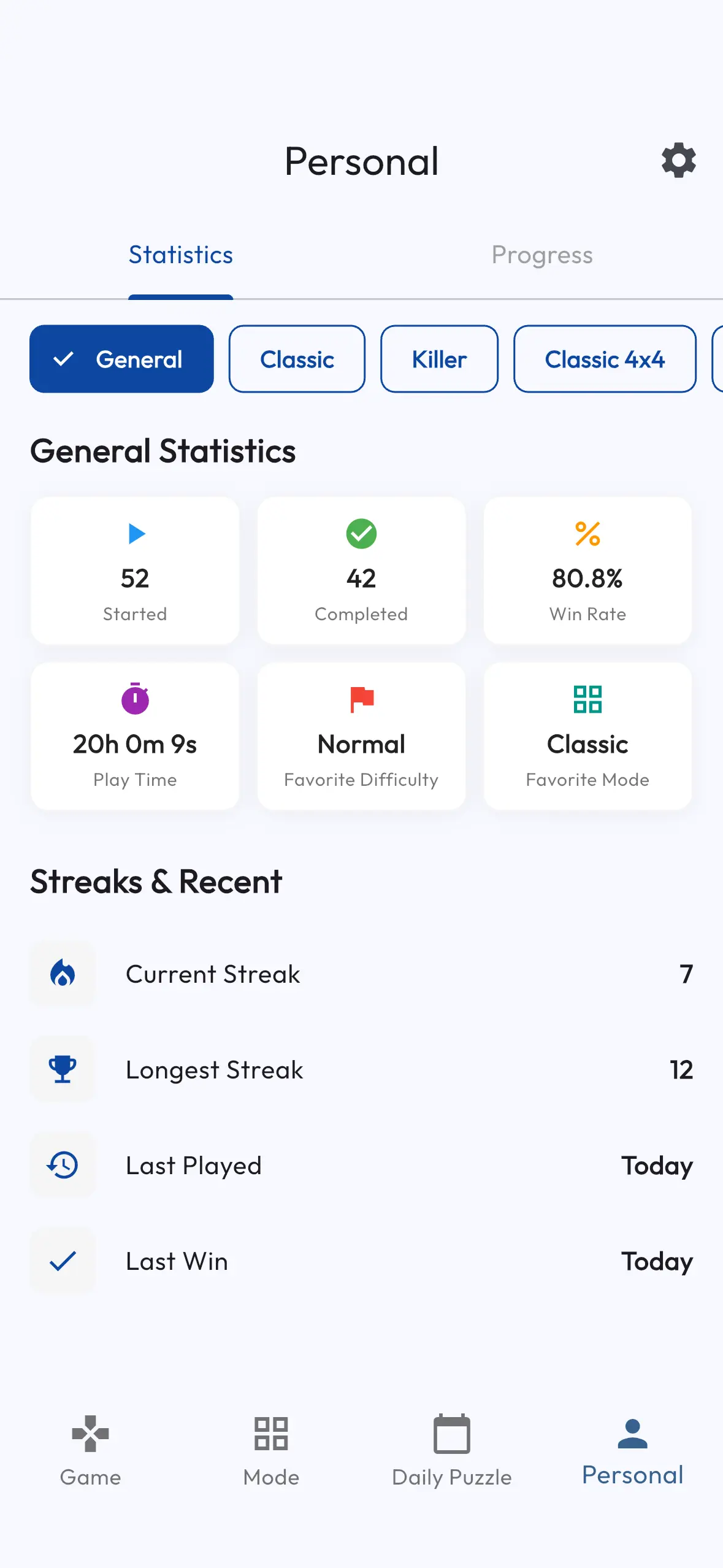
Task: Click the checkmark icon beside Last Win
Action: [x=62, y=1261]
